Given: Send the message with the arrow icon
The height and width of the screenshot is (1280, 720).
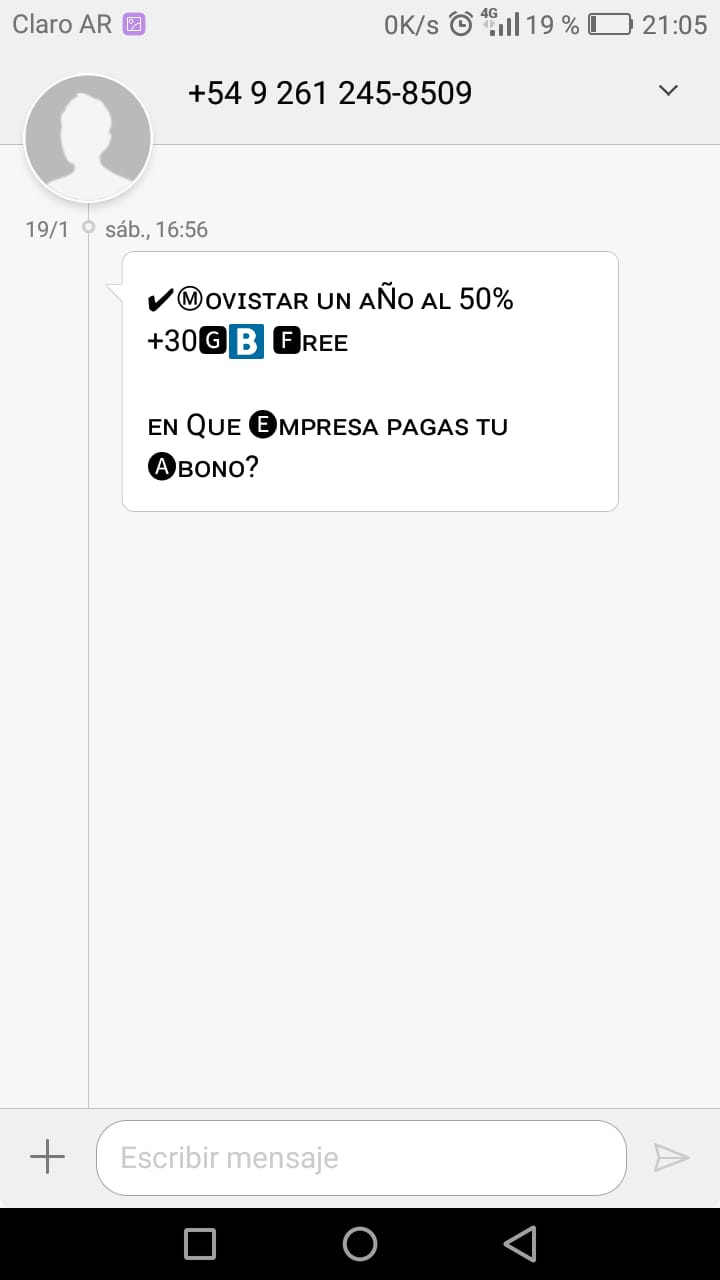Looking at the screenshot, I should [x=671, y=1158].
